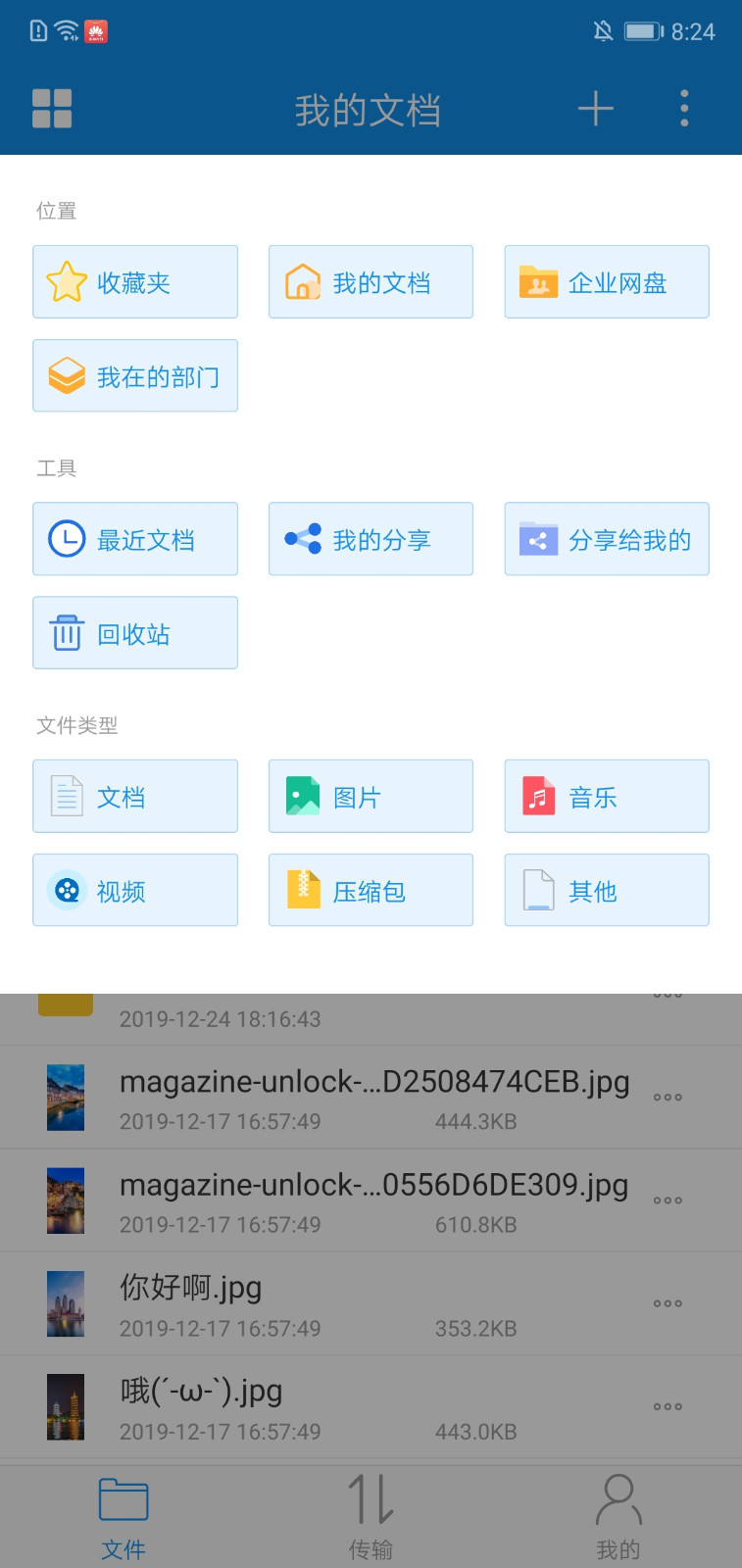
Task: Open 企业网盘 enterprise drive
Action: [607, 282]
